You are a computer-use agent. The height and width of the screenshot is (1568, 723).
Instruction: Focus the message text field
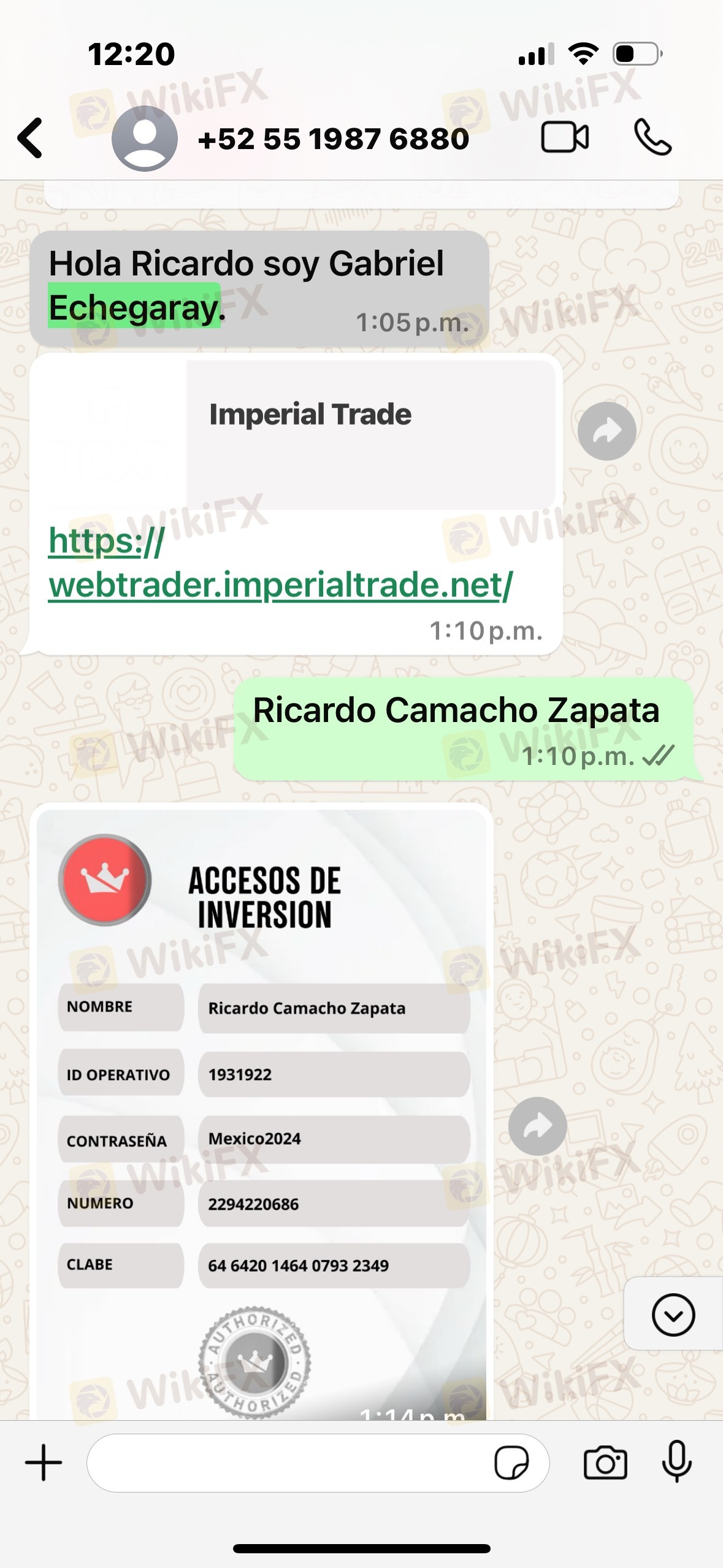click(288, 1463)
